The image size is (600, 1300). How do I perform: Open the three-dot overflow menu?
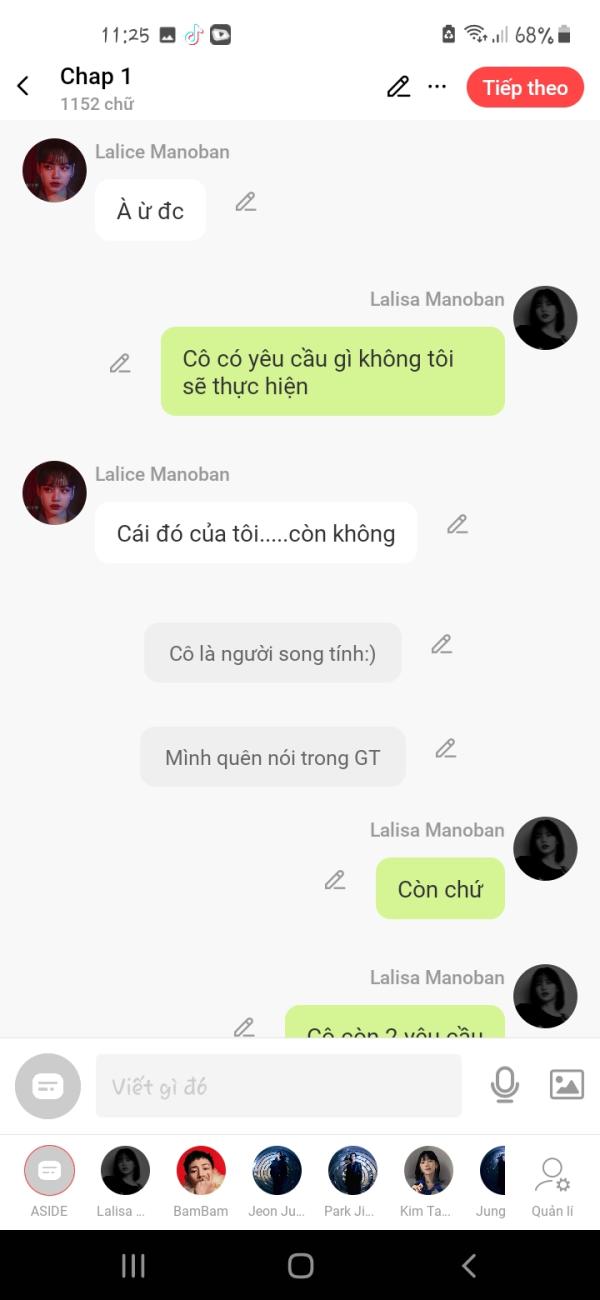click(437, 87)
